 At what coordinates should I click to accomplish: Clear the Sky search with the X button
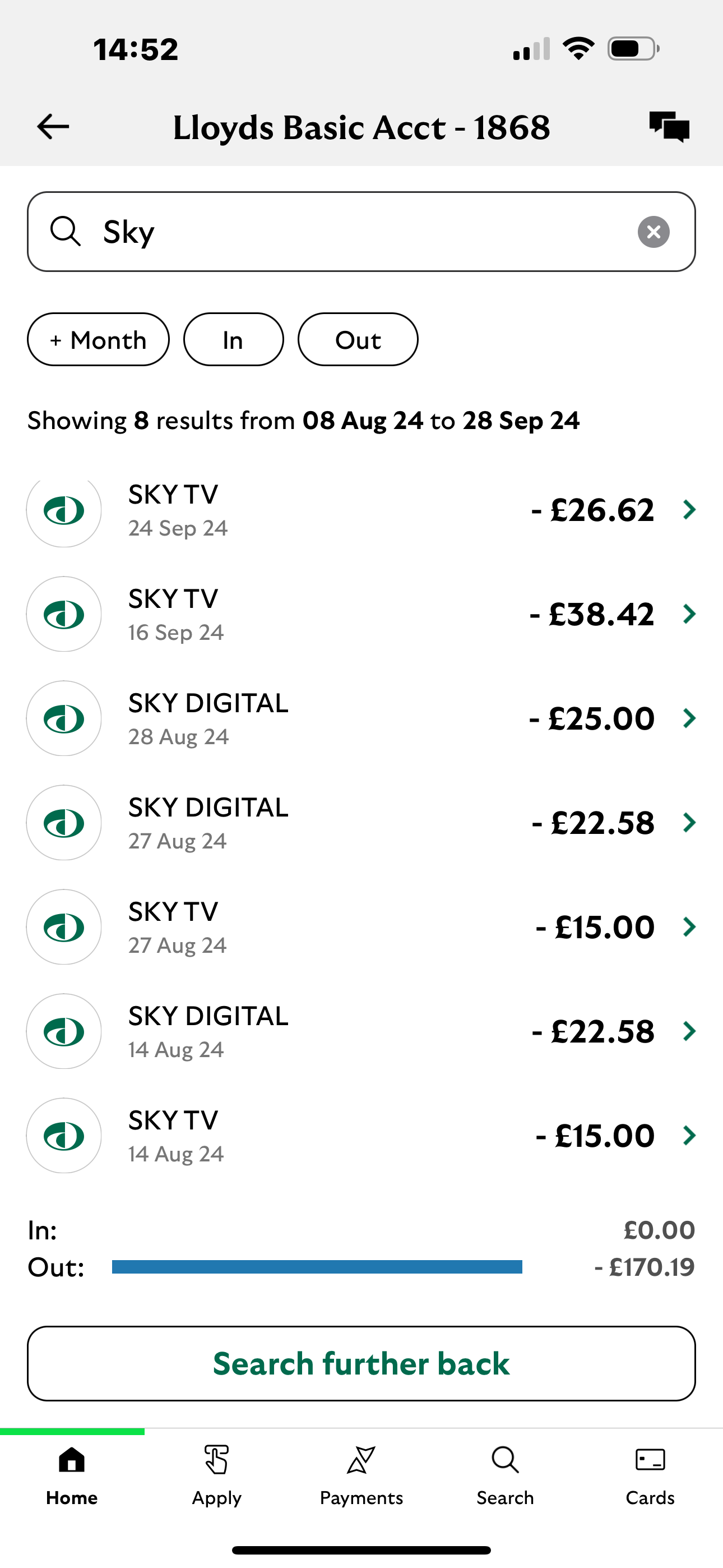pyautogui.click(x=653, y=231)
